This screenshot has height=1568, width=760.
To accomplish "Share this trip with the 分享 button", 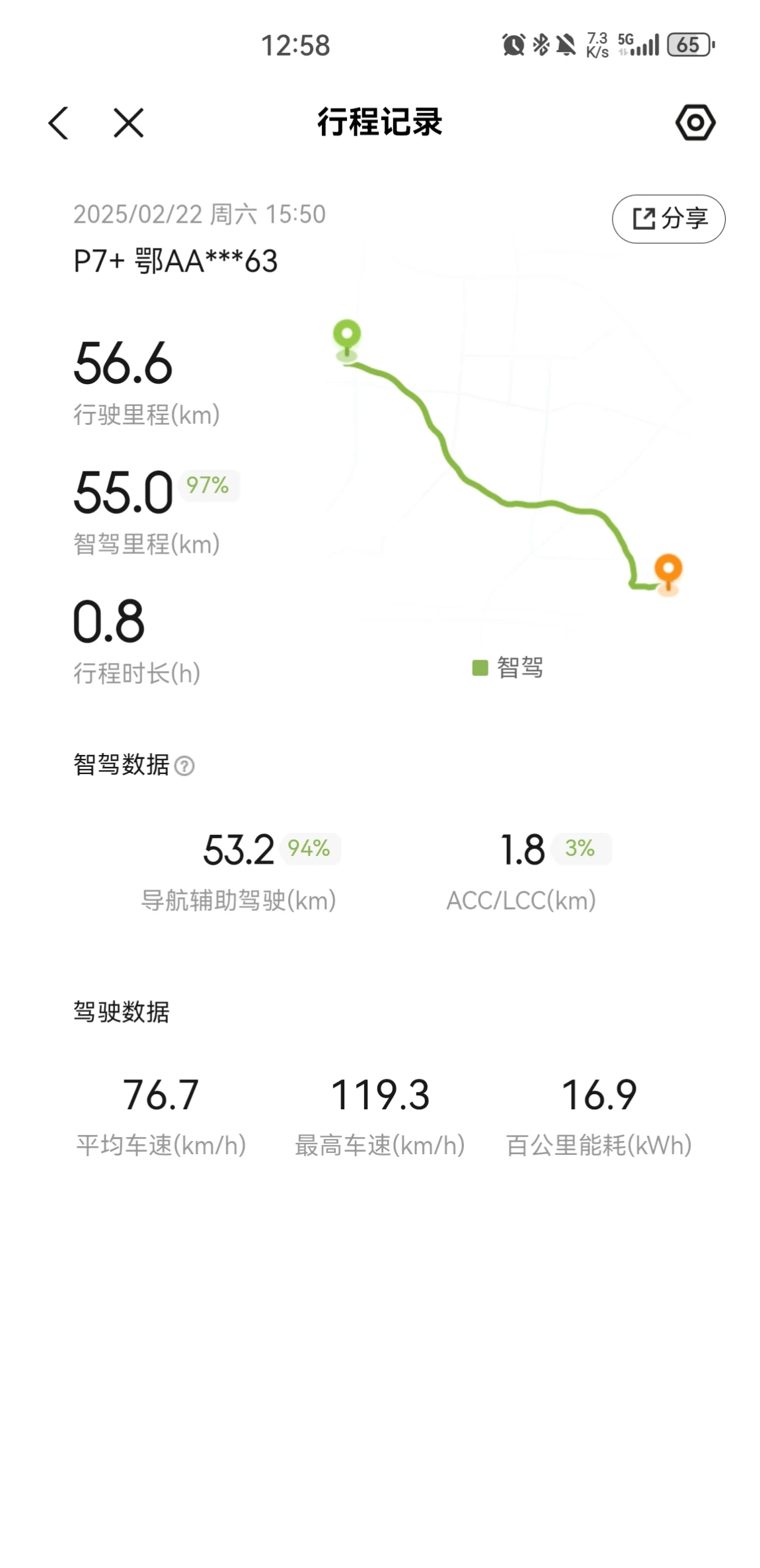I will (669, 219).
